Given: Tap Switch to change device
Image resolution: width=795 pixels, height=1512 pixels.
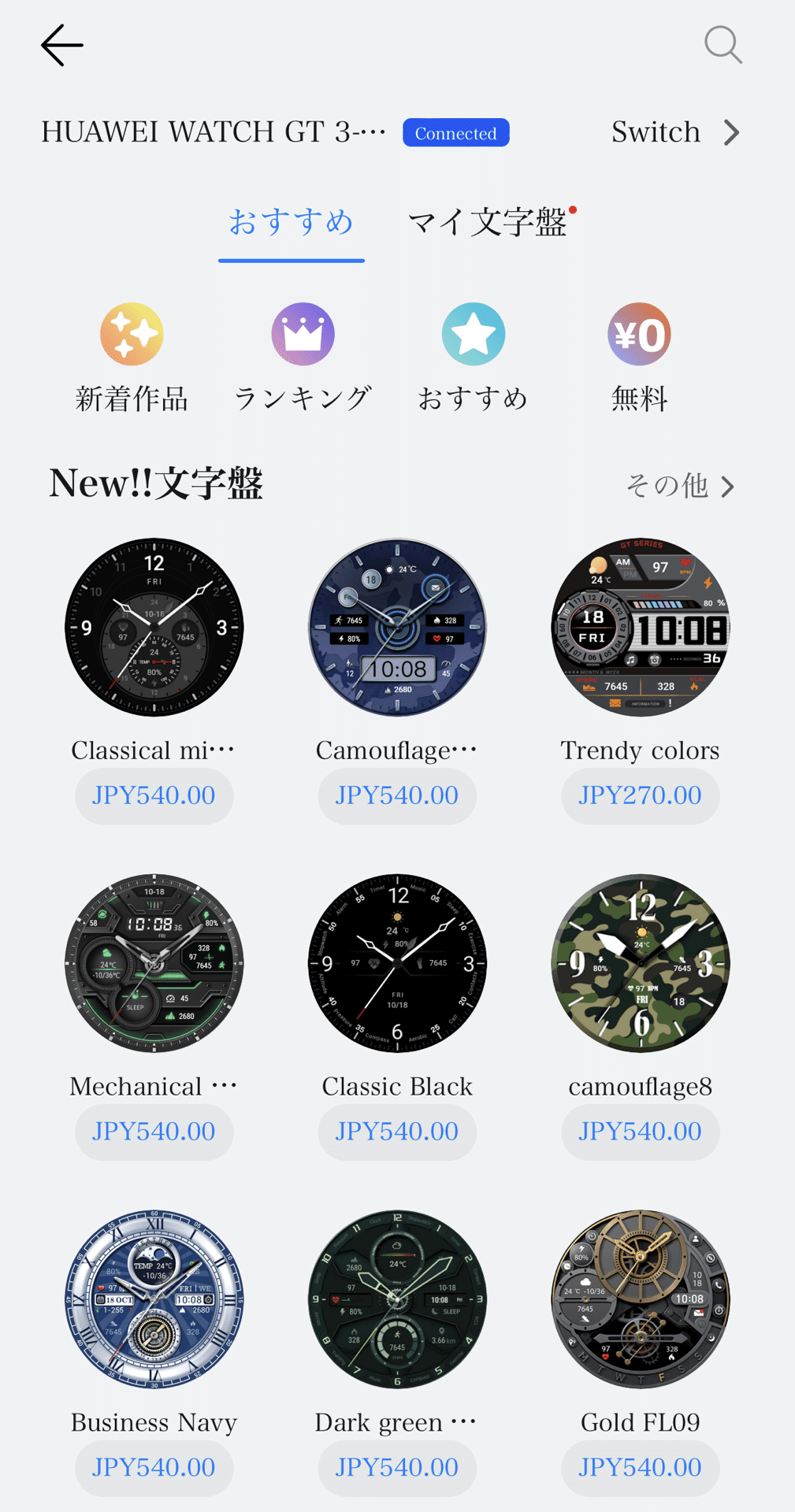Looking at the screenshot, I should coord(675,132).
